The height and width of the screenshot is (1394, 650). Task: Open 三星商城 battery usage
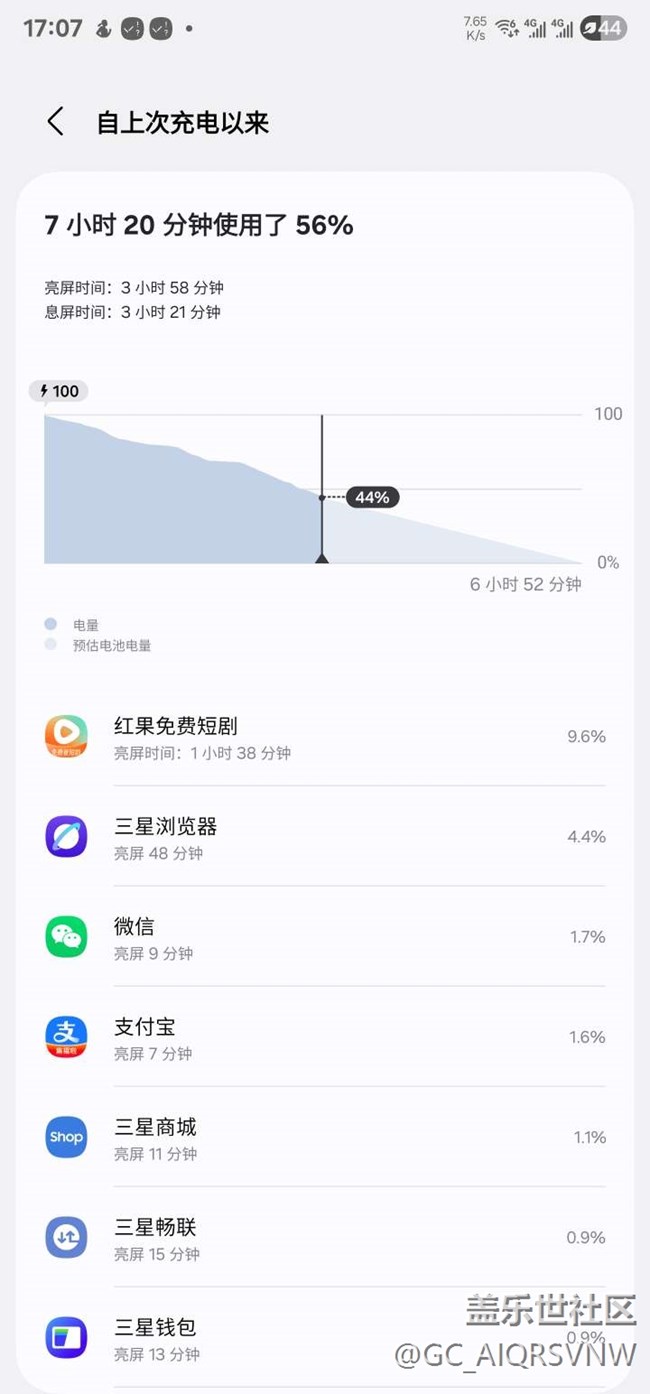(x=325, y=1137)
